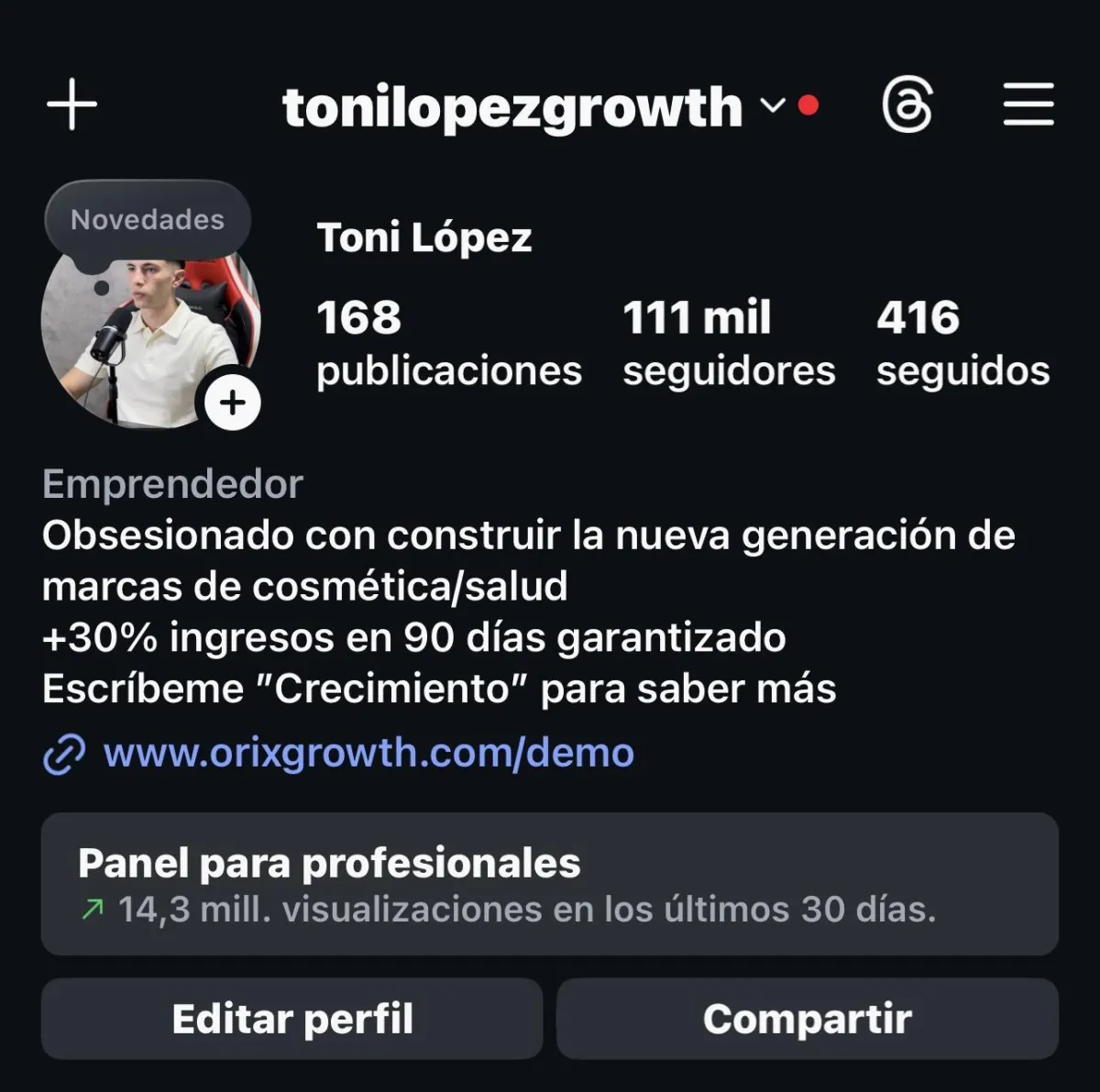Open the 416 seguidos list
This screenshot has width=1100, height=1092.
[962, 343]
